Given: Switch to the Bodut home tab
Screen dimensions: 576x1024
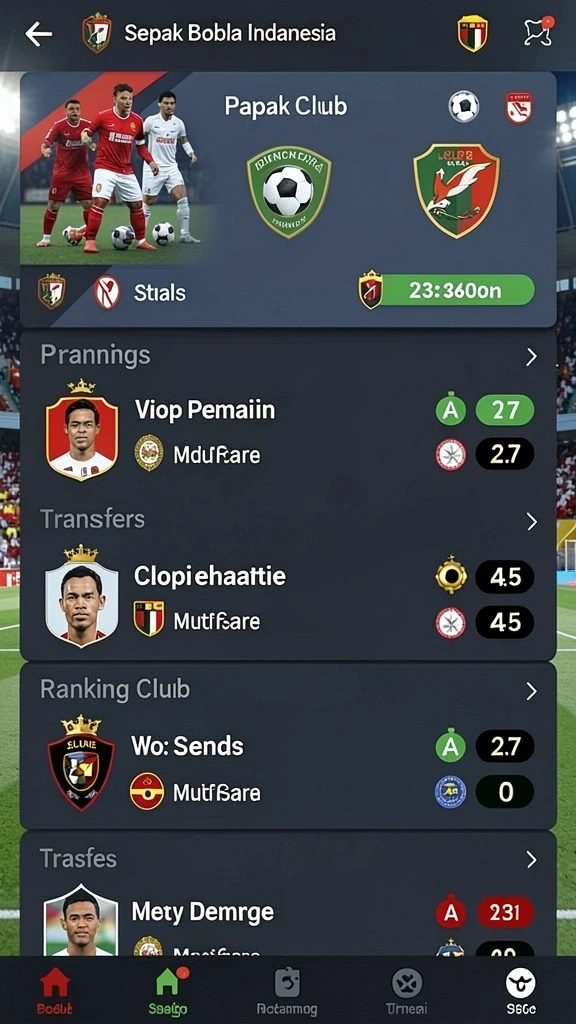Looking at the screenshot, I should tap(55, 989).
